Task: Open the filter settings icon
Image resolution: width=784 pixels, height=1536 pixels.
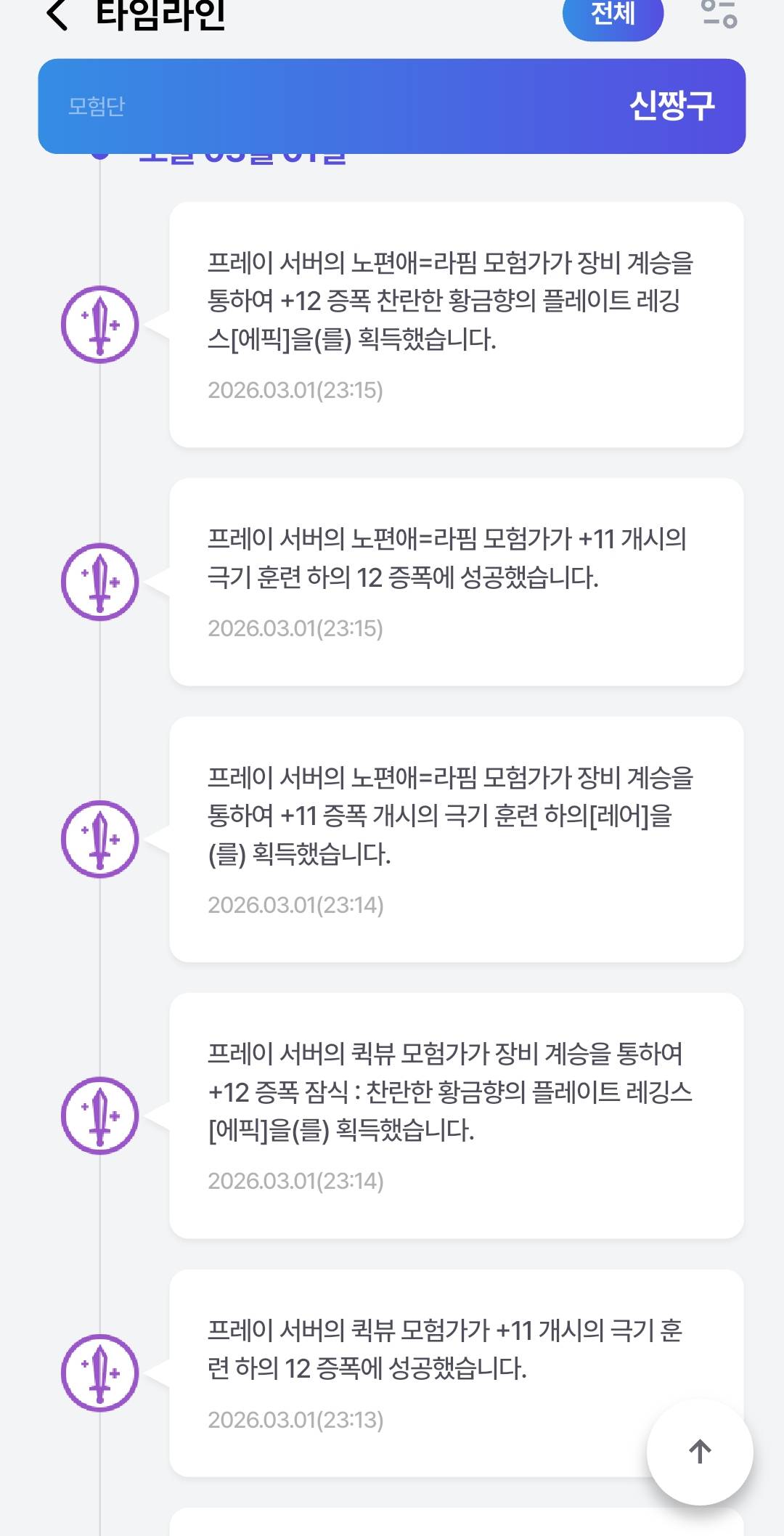Action: [x=719, y=14]
